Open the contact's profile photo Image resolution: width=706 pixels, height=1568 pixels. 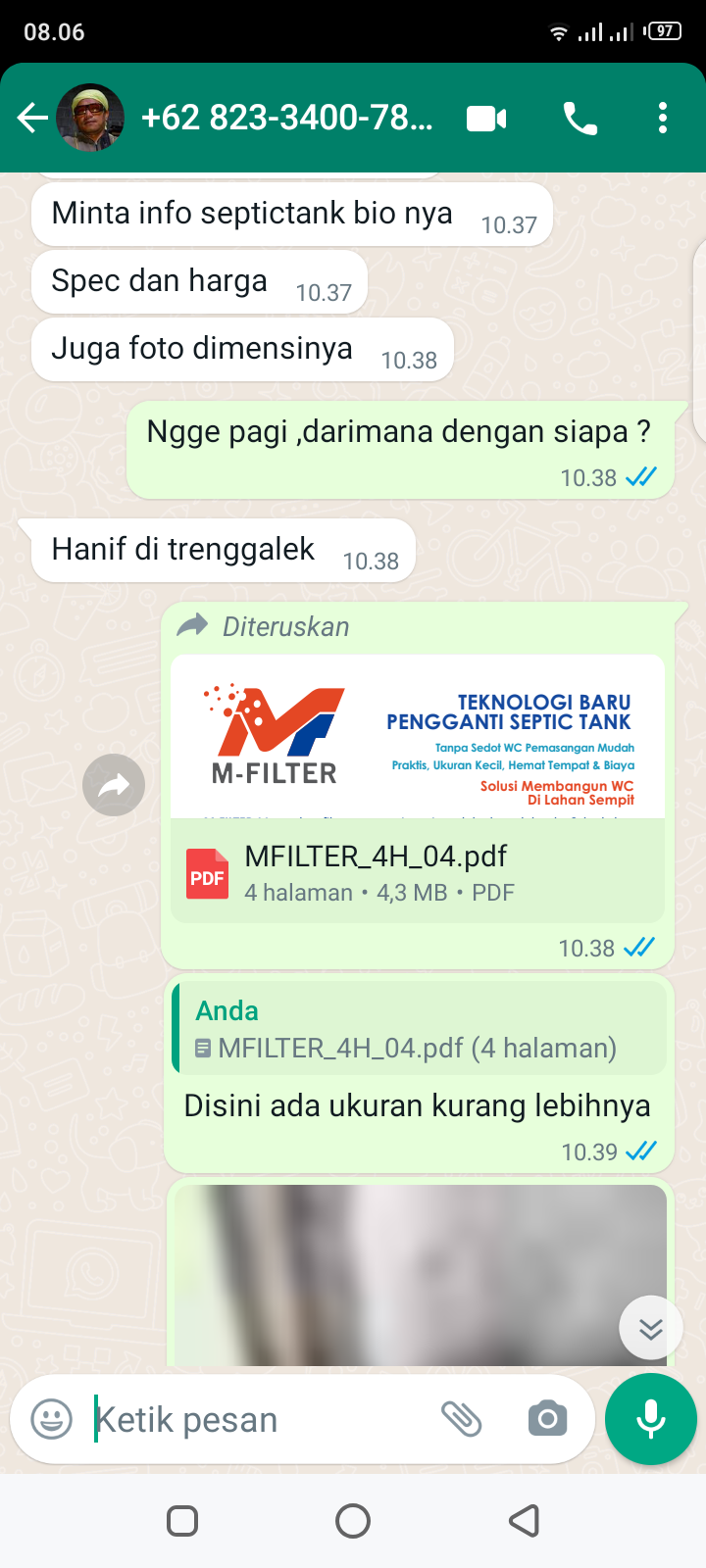coord(91,119)
